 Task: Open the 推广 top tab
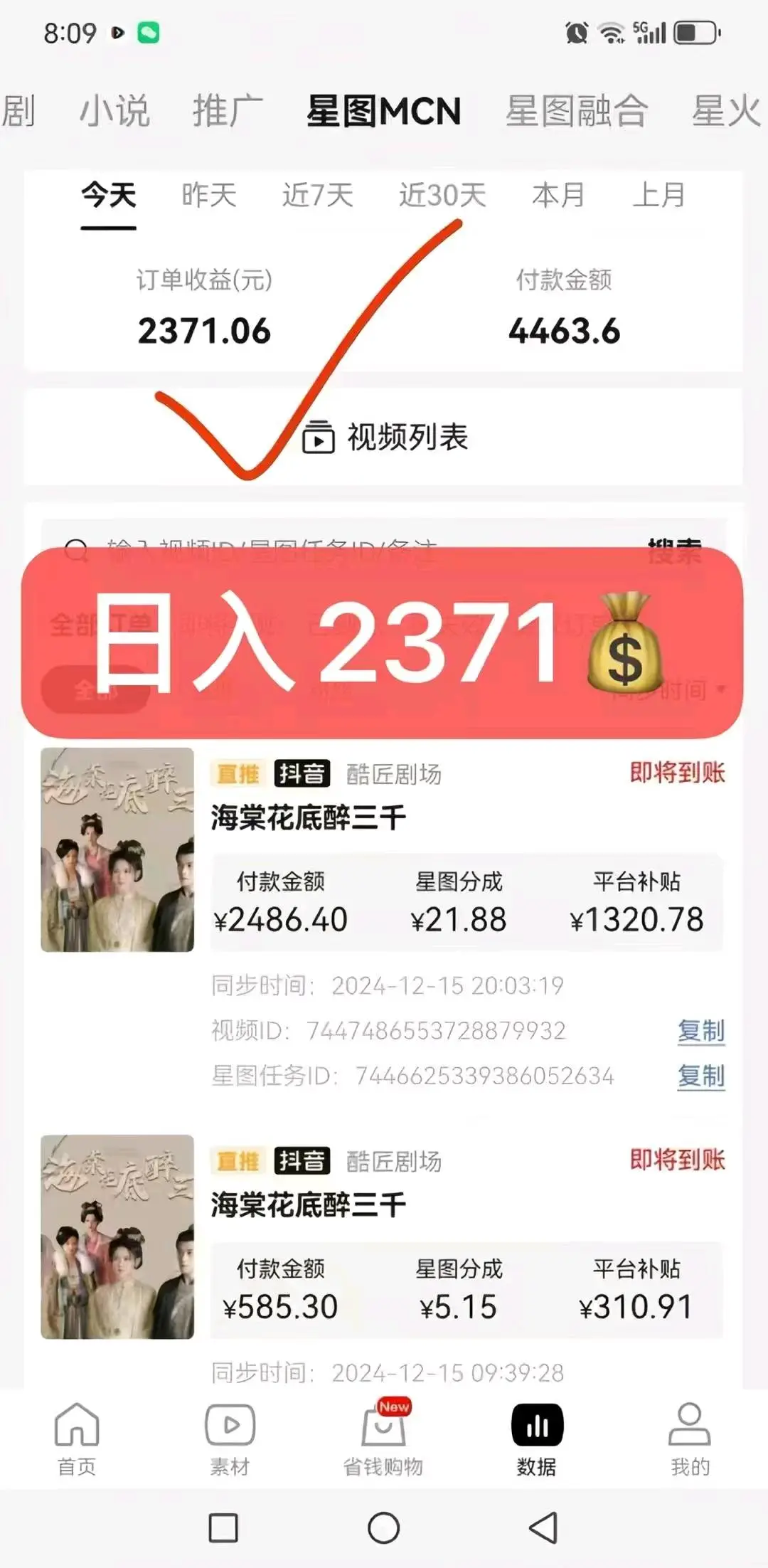(x=228, y=112)
